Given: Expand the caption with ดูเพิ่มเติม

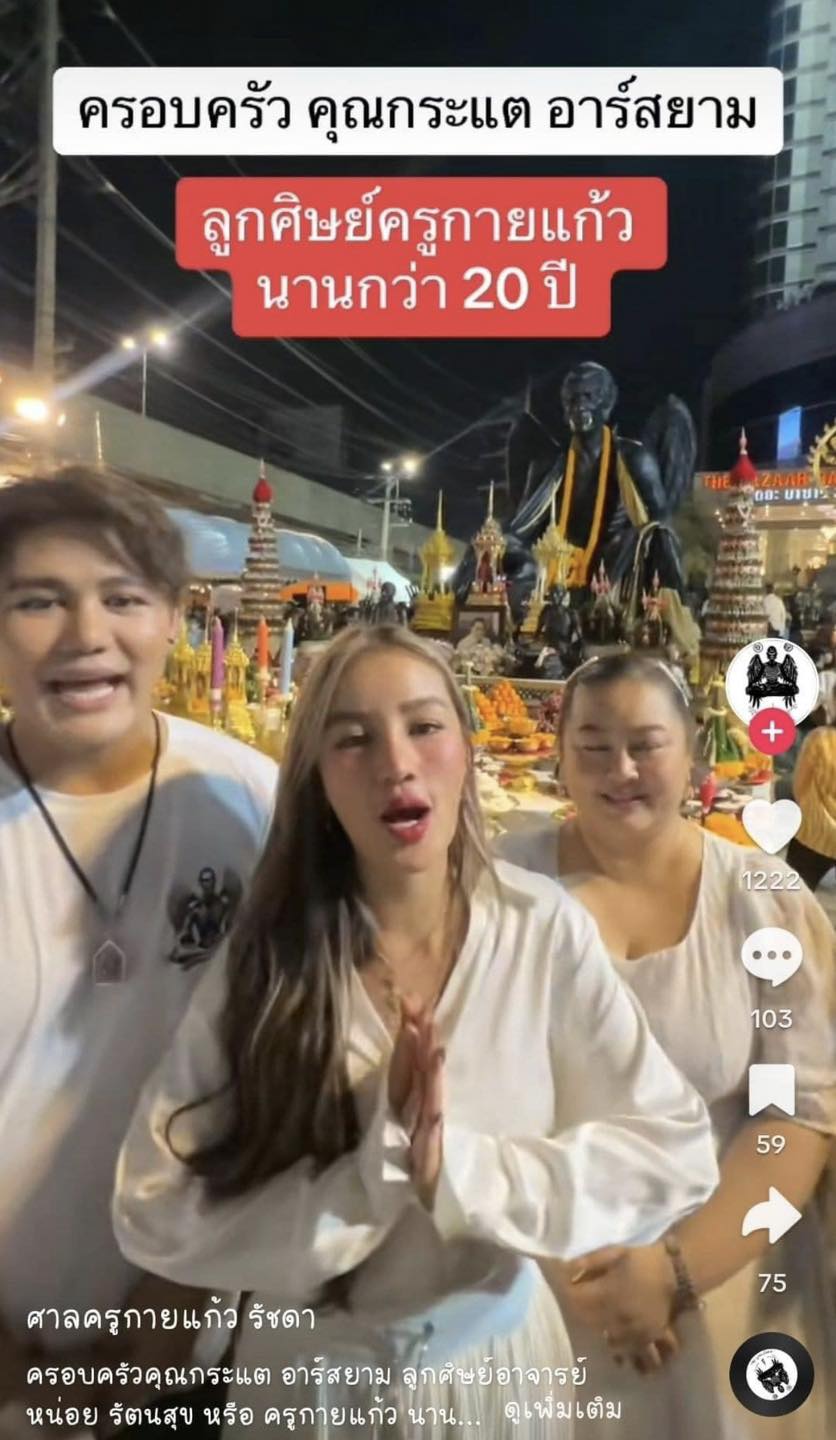Looking at the screenshot, I should tap(563, 1410).
